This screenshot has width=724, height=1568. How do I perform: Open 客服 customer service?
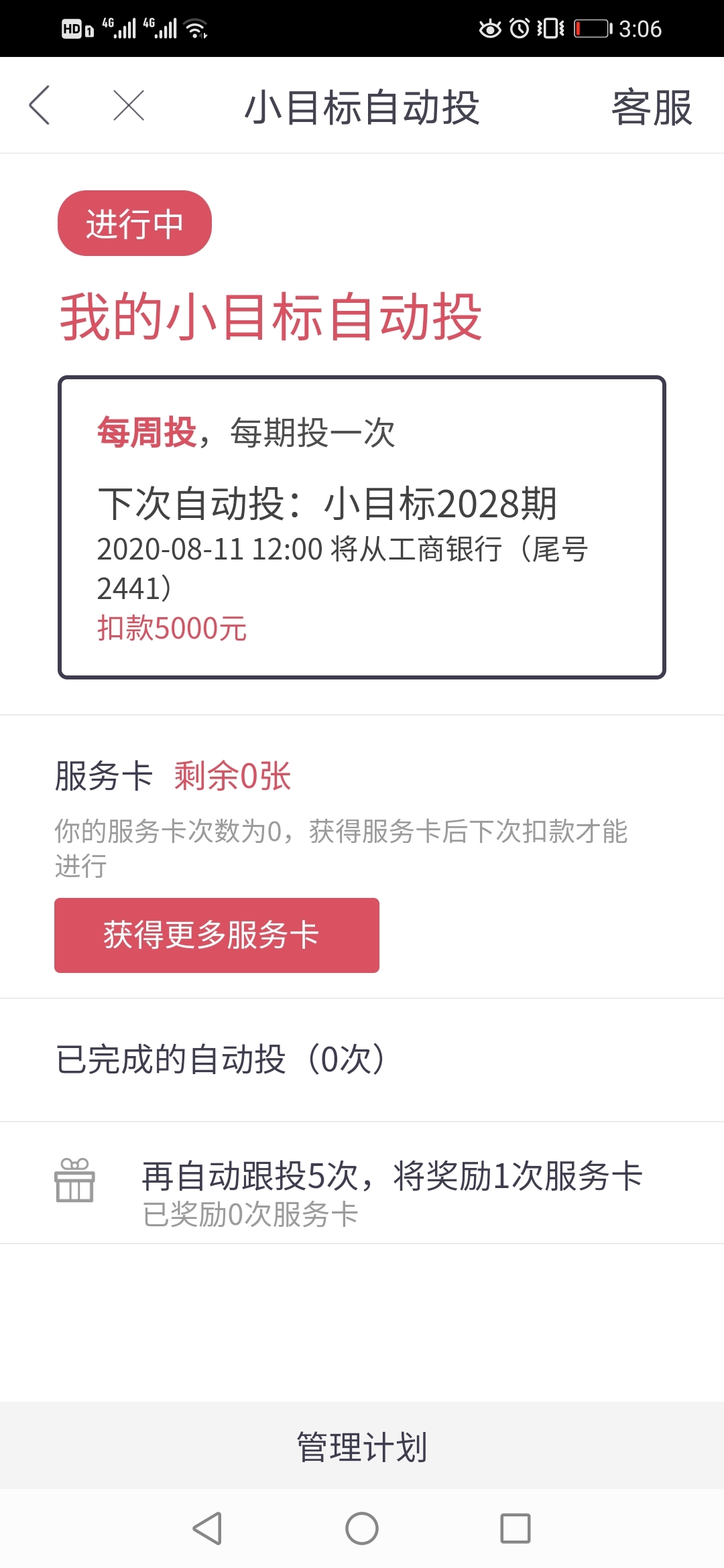point(652,107)
